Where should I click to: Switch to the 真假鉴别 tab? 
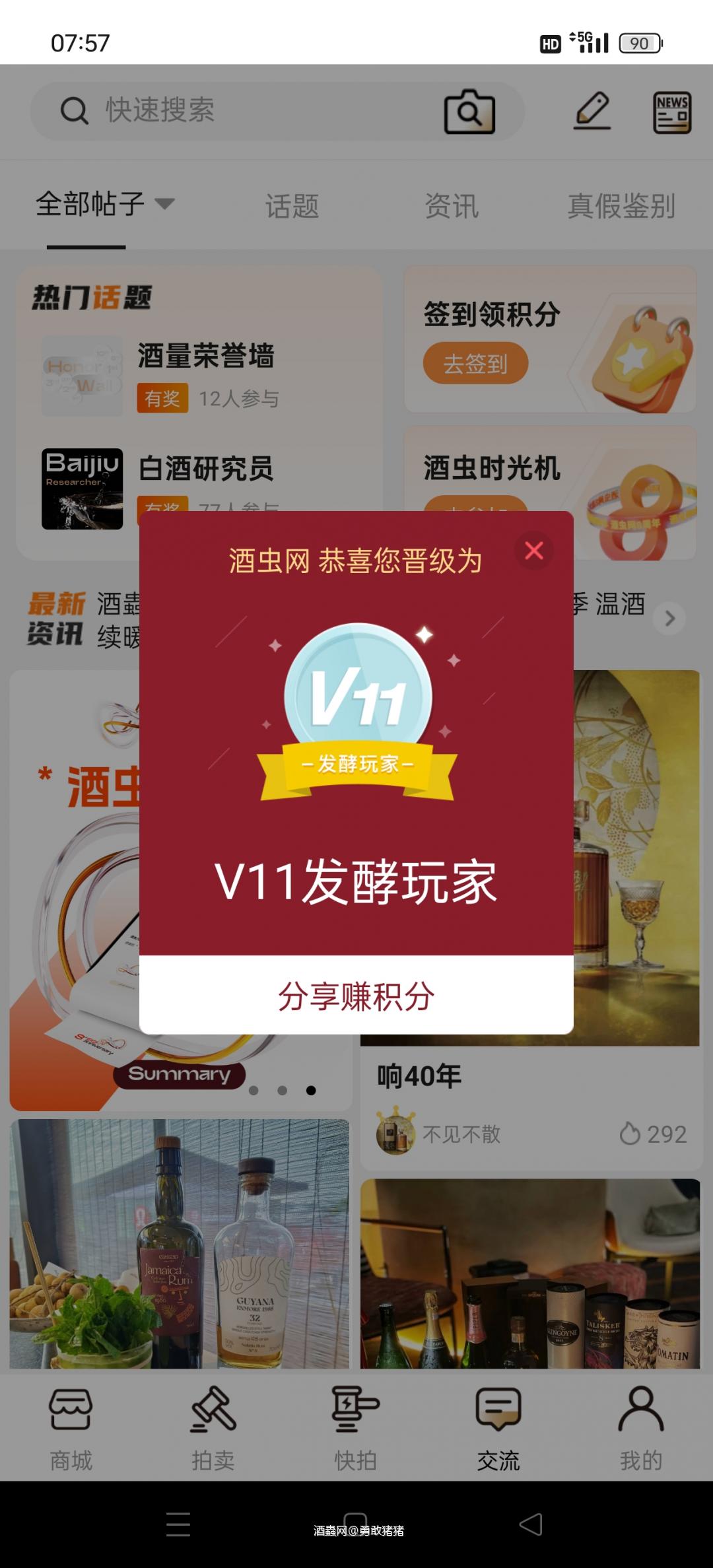tap(621, 205)
